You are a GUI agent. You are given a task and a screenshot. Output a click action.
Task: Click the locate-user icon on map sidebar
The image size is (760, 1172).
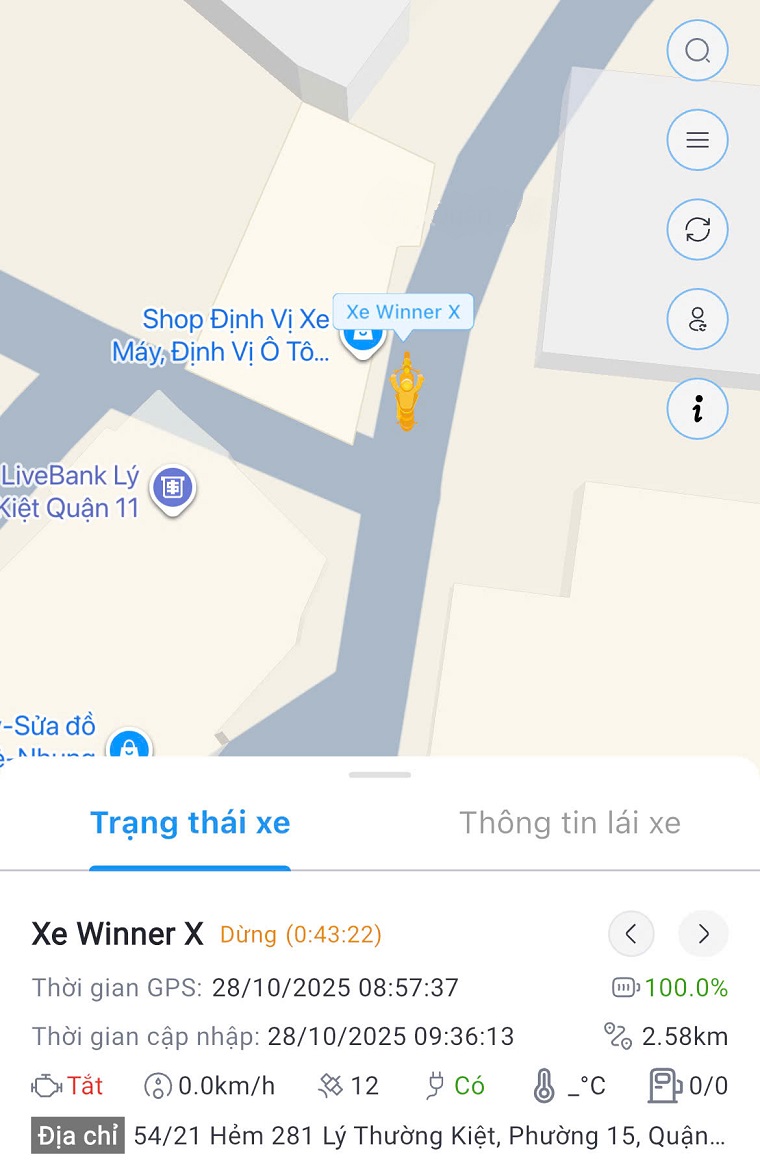tap(697, 319)
